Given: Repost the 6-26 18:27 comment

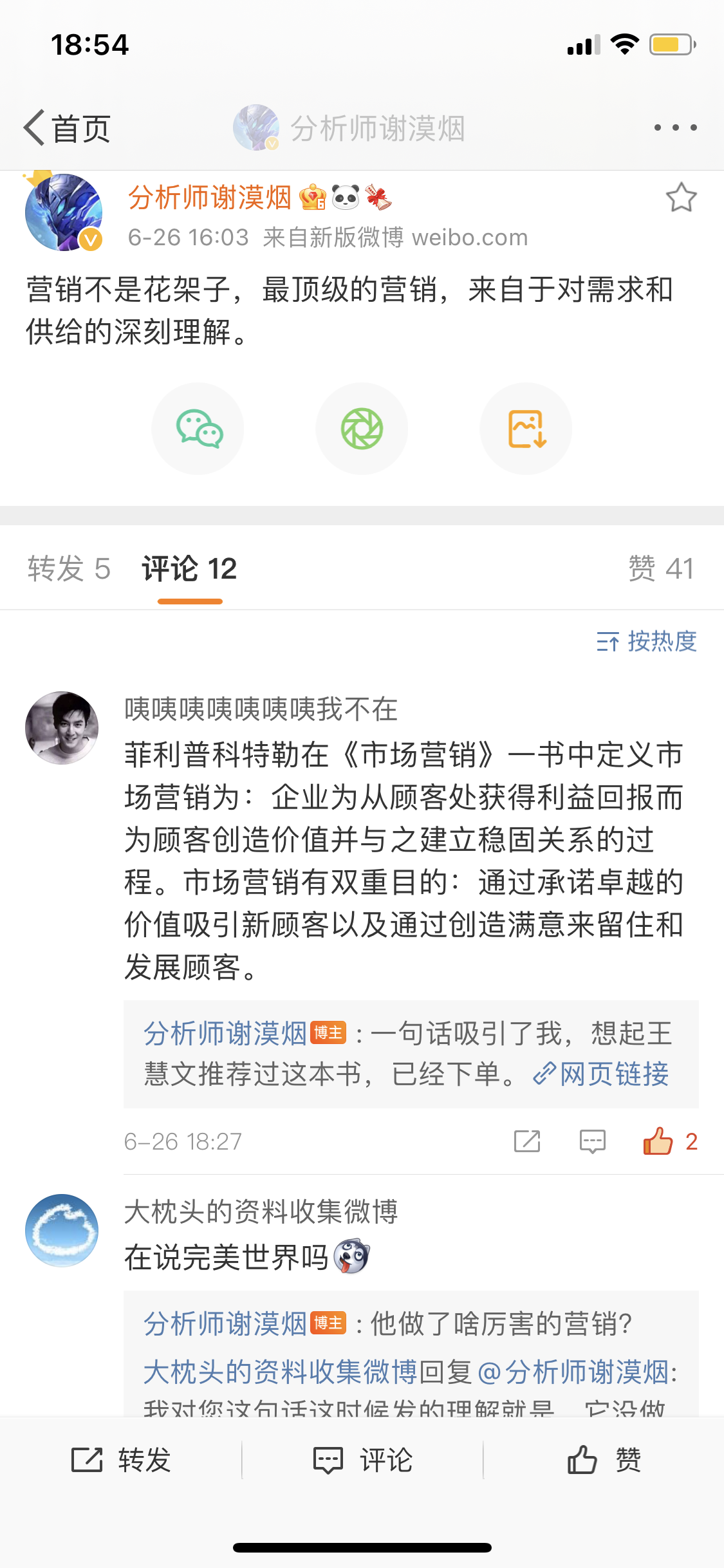Looking at the screenshot, I should tap(527, 1141).
